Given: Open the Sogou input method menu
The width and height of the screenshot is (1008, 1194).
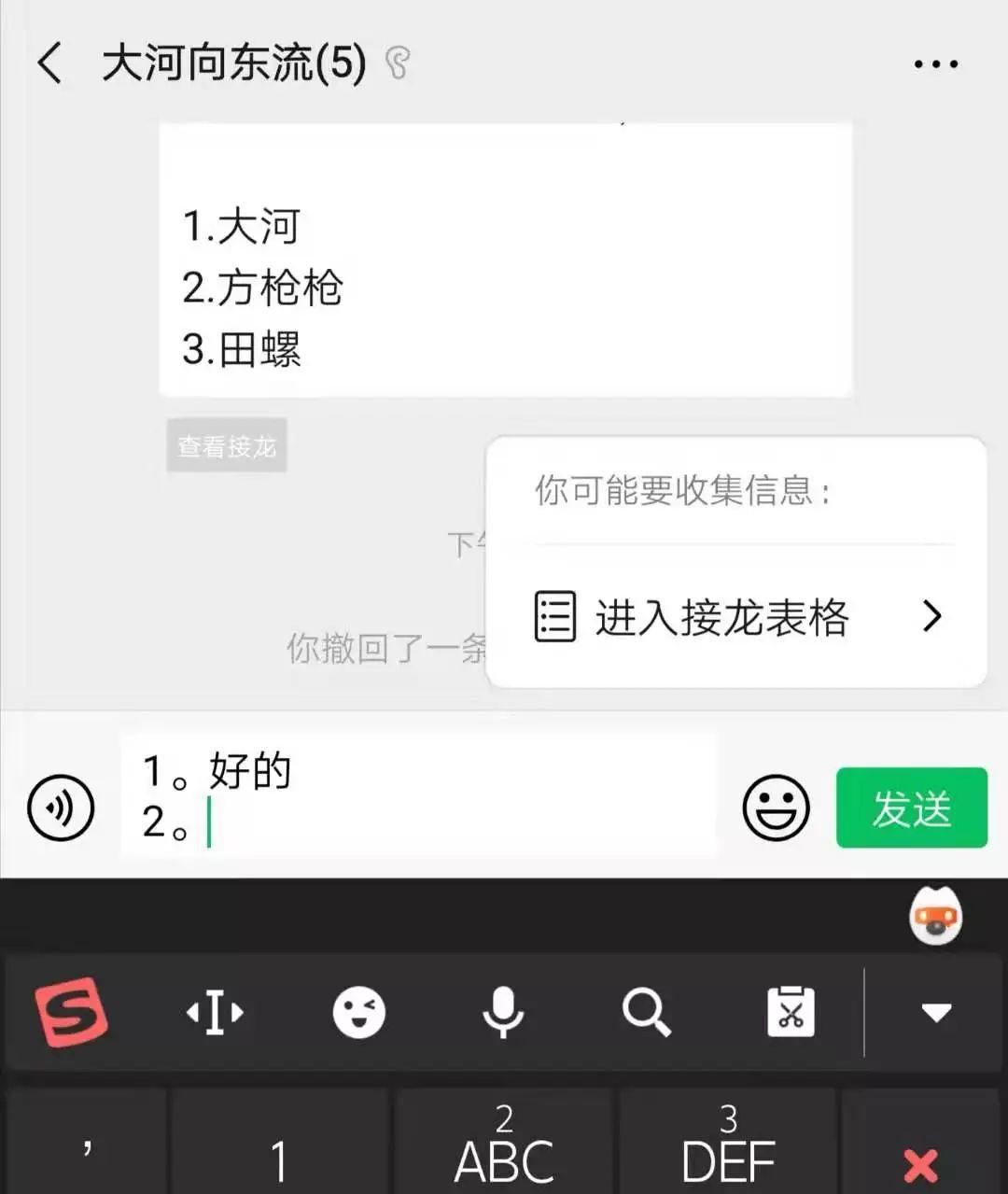Looking at the screenshot, I should tap(70, 1013).
